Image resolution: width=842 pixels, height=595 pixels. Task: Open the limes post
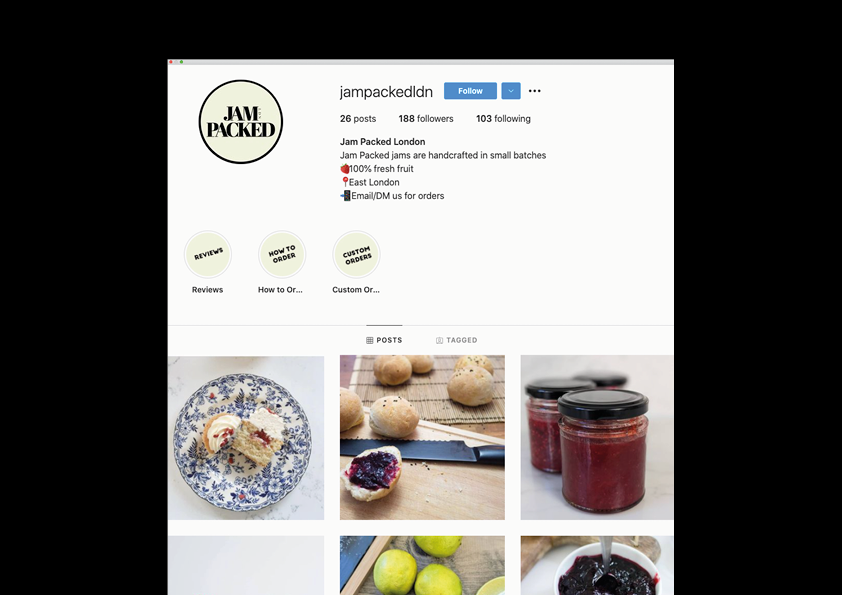[x=422, y=566]
